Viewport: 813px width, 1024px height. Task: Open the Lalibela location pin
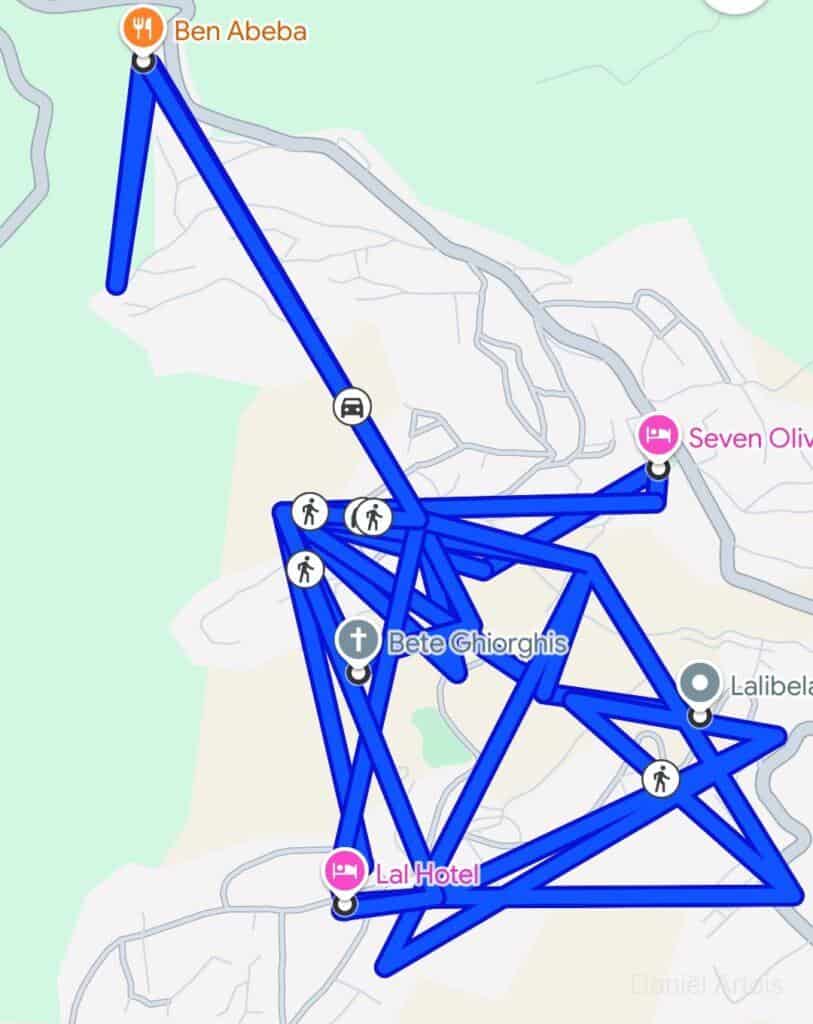[x=700, y=684]
